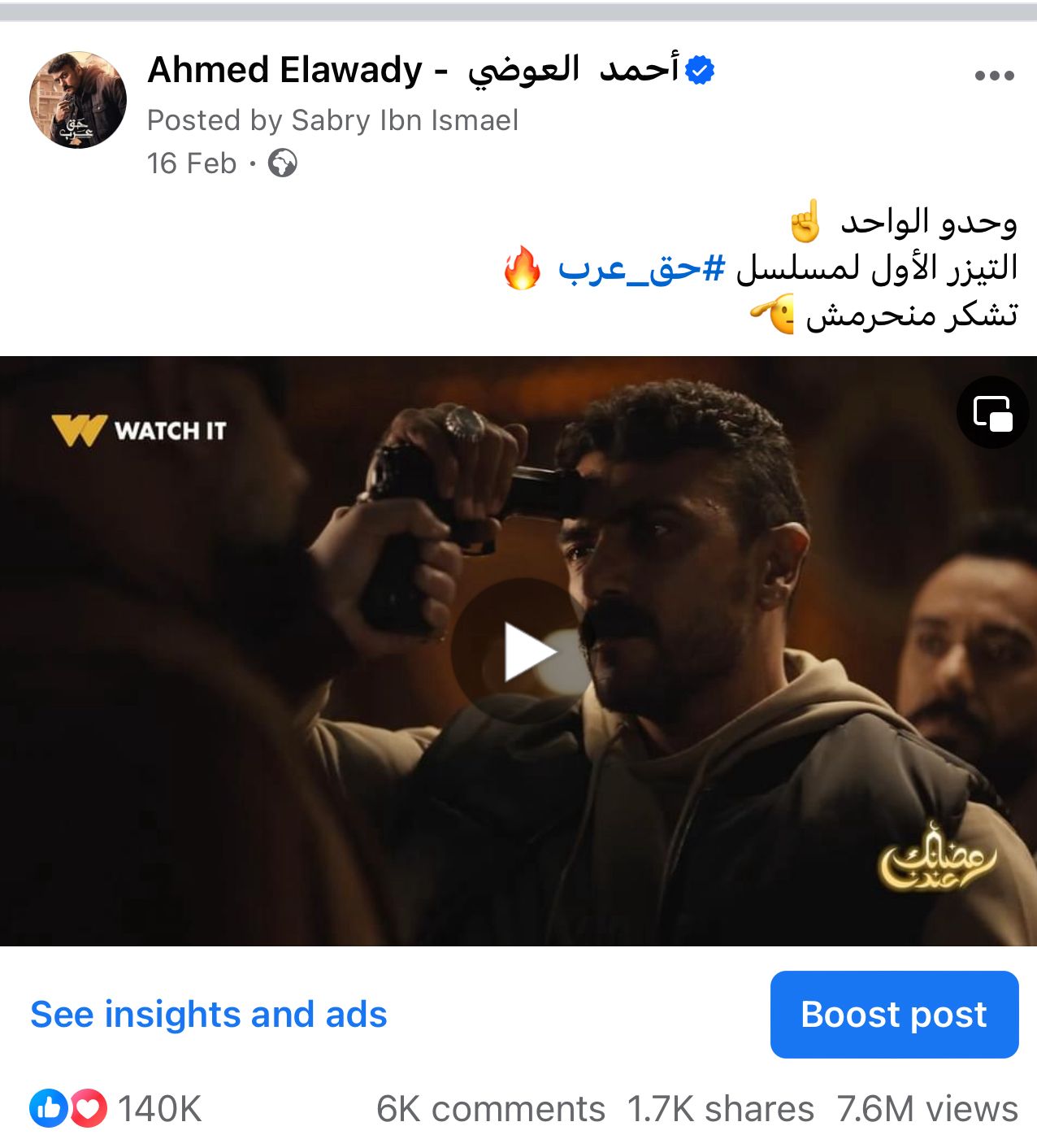Open the post's three-dot options menu

click(x=994, y=76)
